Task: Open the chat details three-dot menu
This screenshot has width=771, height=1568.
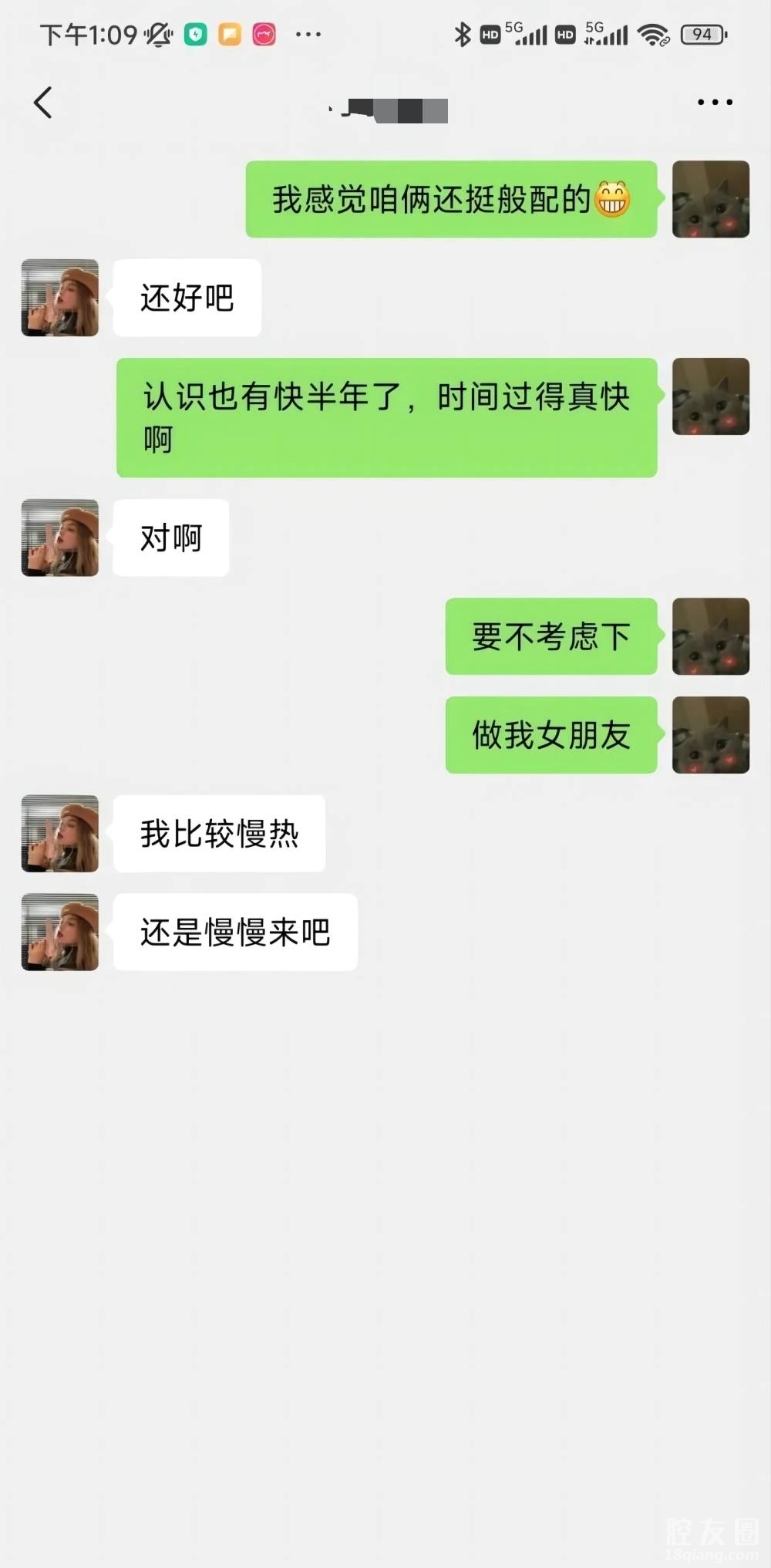Action: 714,102
